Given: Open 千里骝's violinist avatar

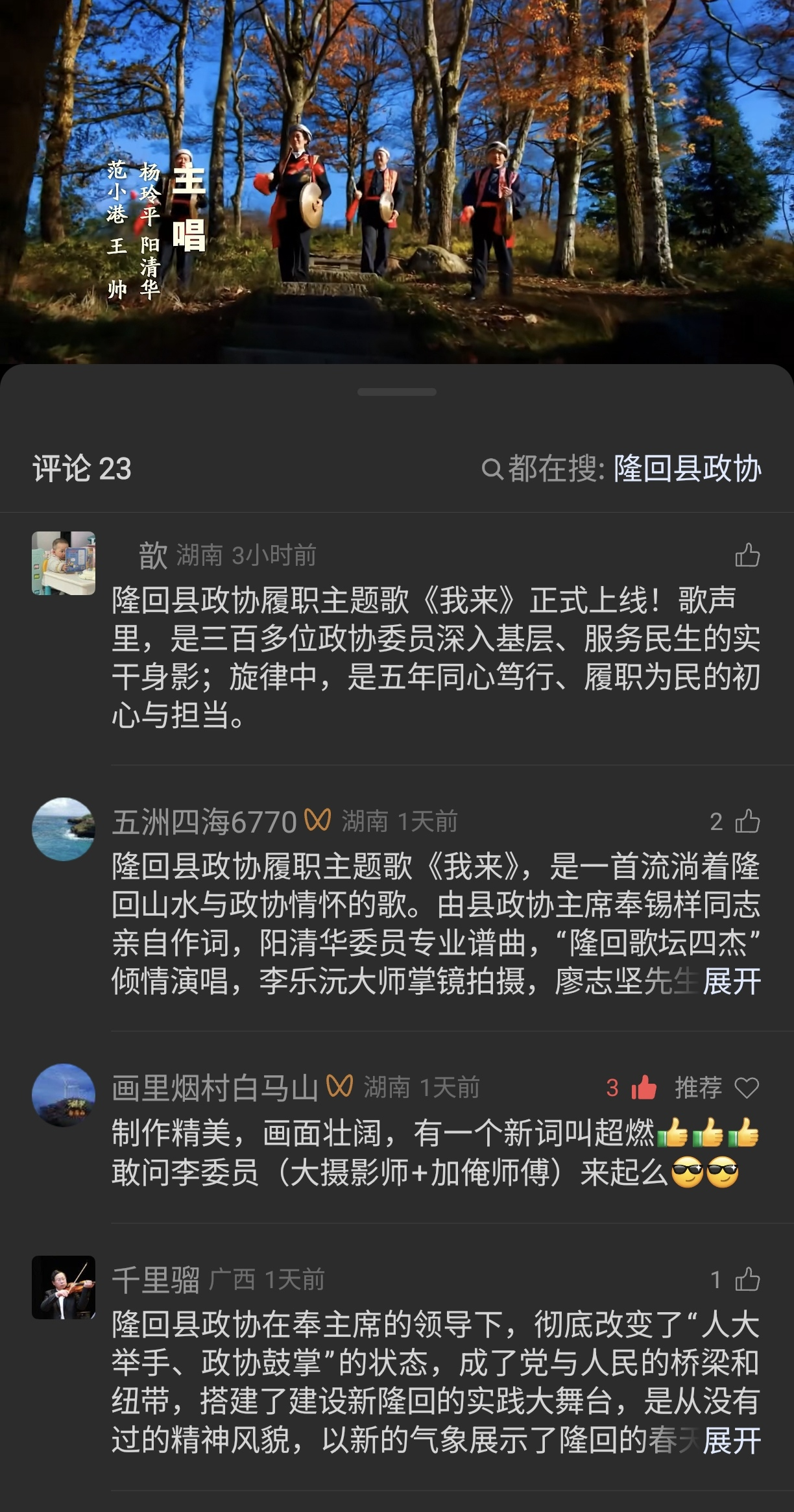Looking at the screenshot, I should tap(64, 1287).
